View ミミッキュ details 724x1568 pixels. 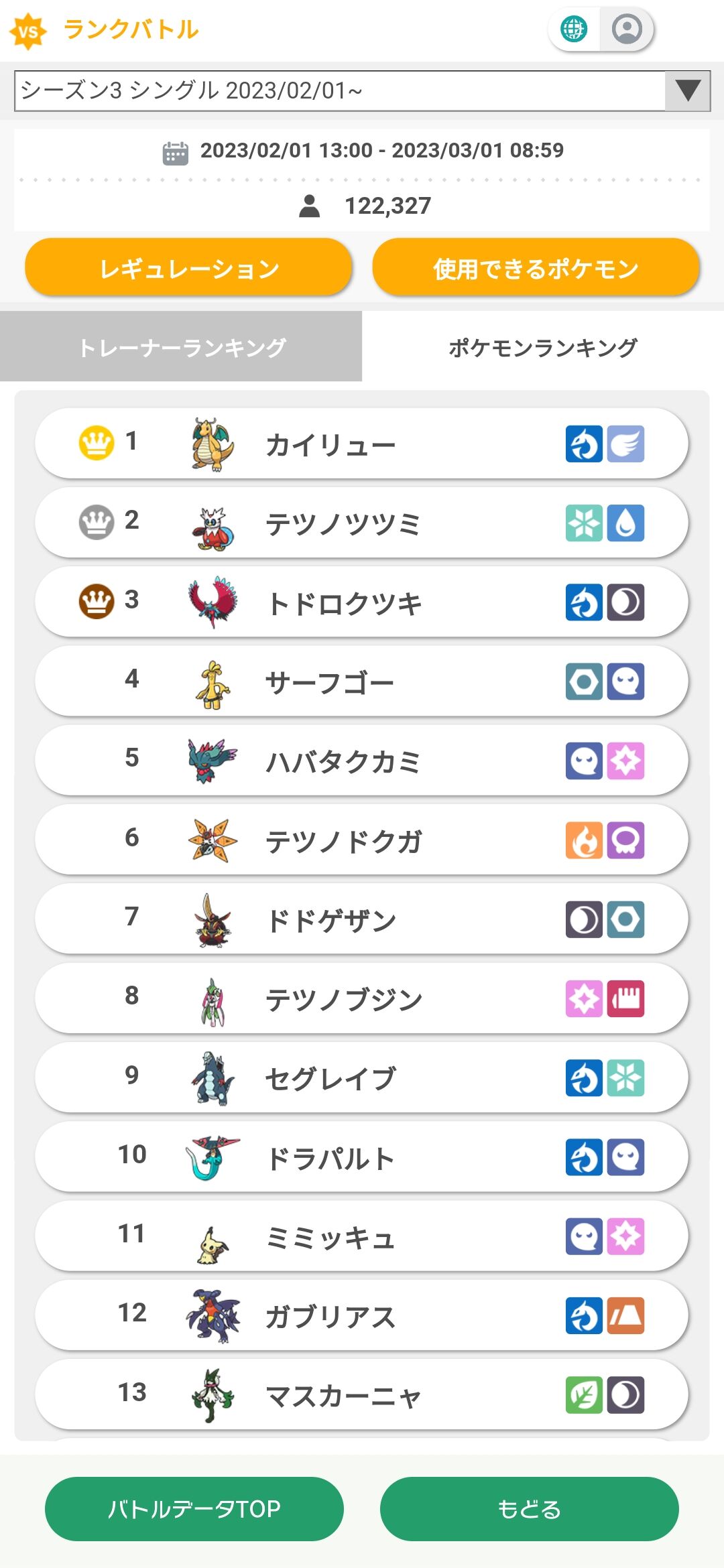362,1236
